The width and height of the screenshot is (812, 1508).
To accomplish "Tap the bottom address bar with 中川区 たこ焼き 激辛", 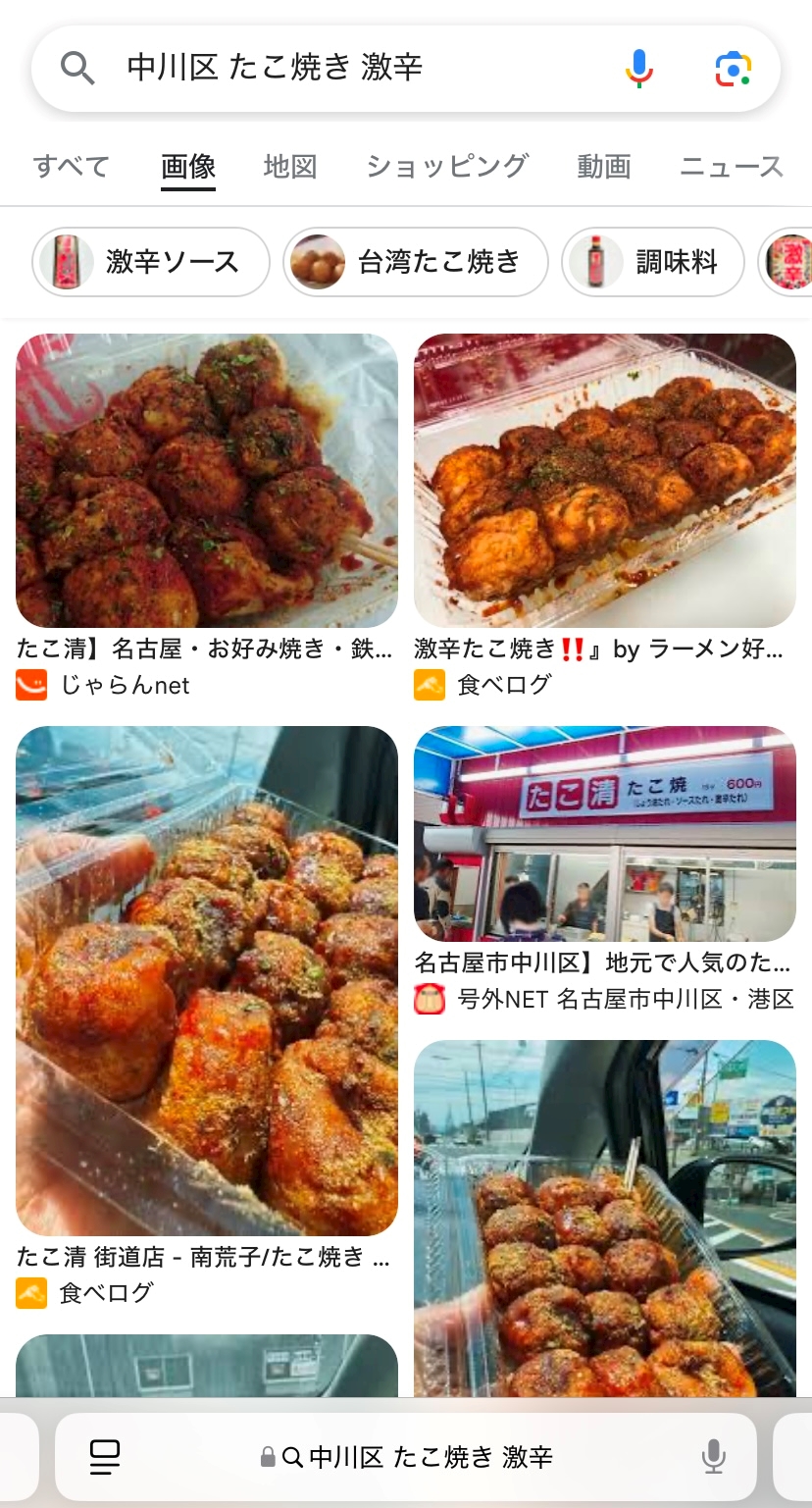I will point(406,1457).
